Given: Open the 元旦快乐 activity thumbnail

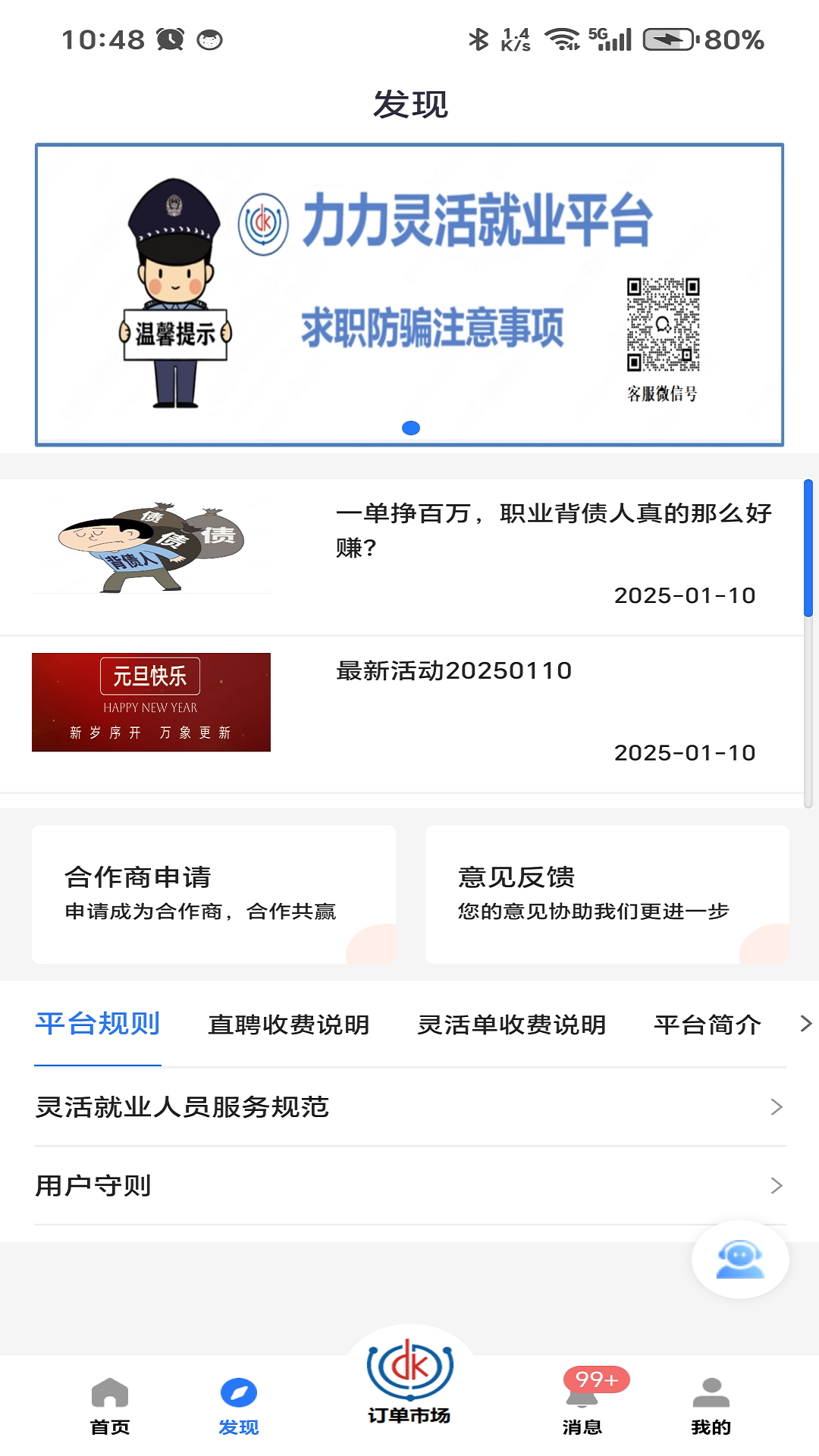Looking at the screenshot, I should (x=150, y=701).
